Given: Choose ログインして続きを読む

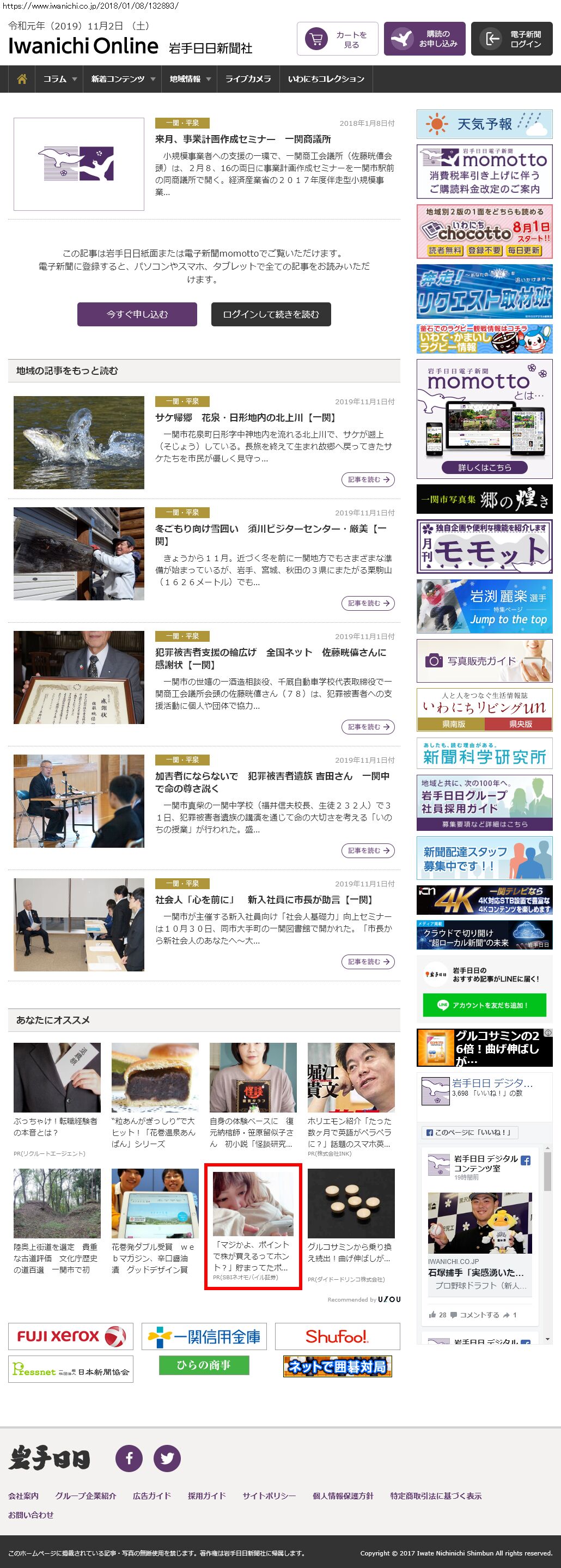Looking at the screenshot, I should [x=271, y=314].
